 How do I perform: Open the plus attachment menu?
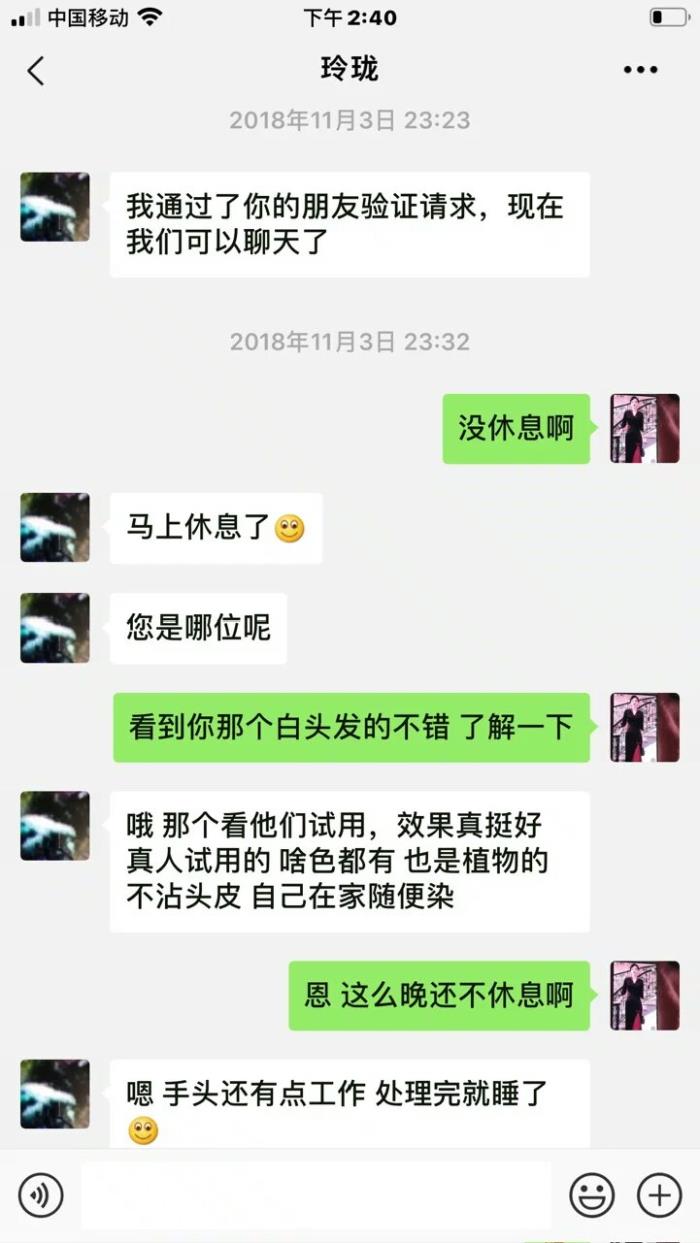[x=659, y=1195]
